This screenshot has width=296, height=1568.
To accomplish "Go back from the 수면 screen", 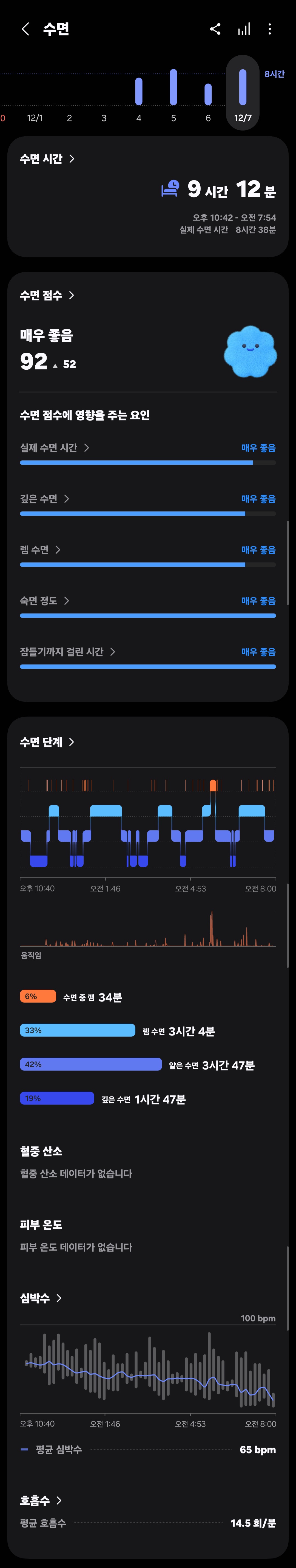I will point(25,29).
